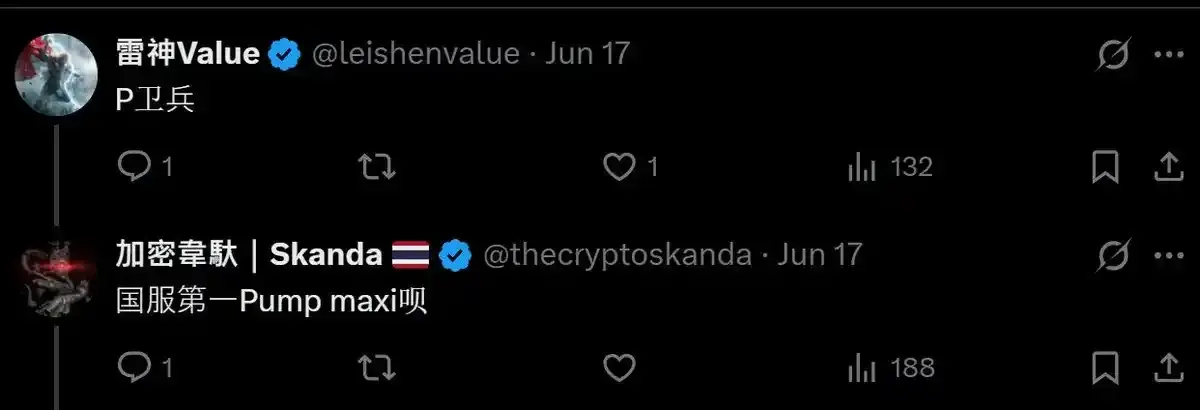1200x410 pixels.
Task: Open overflow menu on Skanda's post
Action: pyautogui.click(x=1168, y=255)
